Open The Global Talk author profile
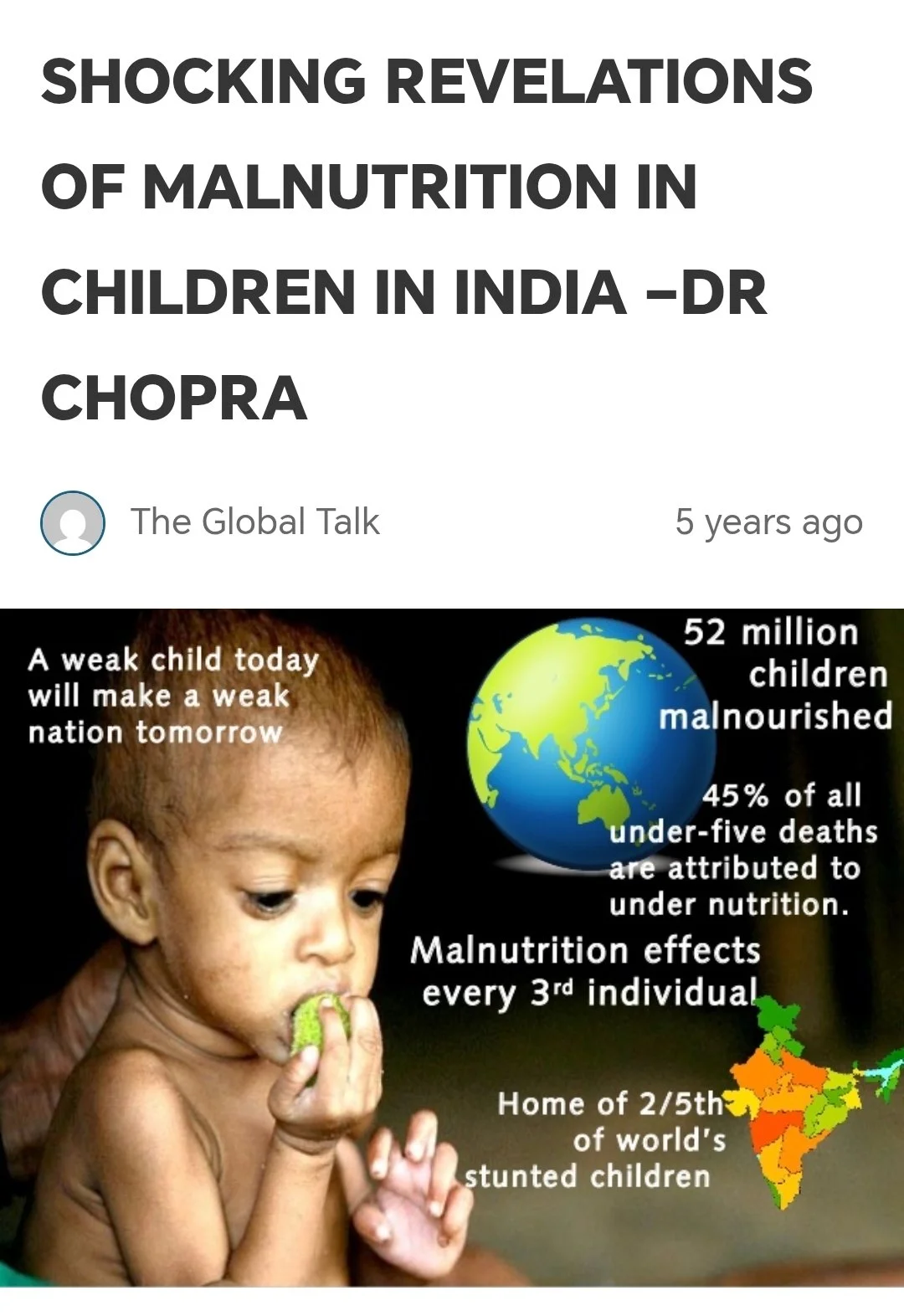 (x=254, y=522)
